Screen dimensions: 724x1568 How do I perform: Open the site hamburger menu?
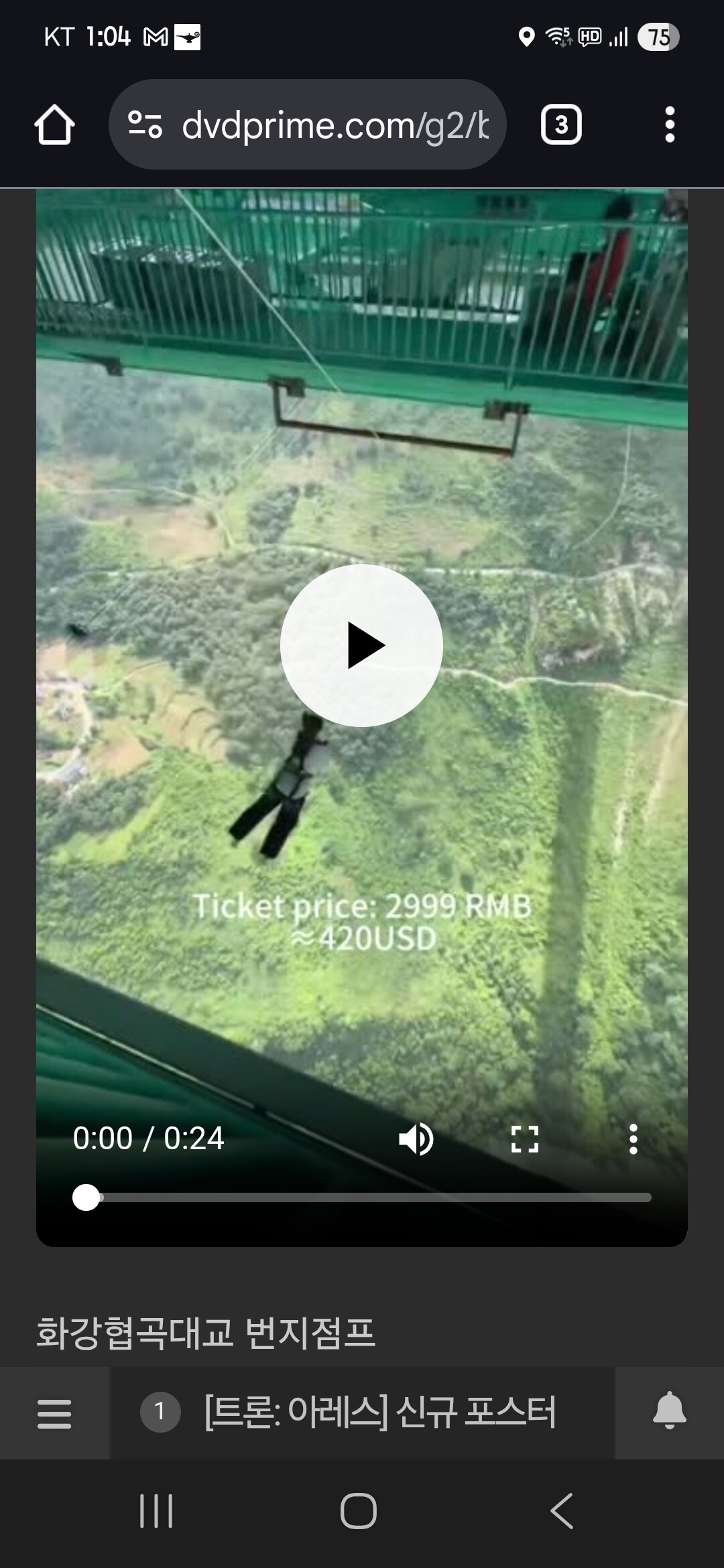point(54,1413)
